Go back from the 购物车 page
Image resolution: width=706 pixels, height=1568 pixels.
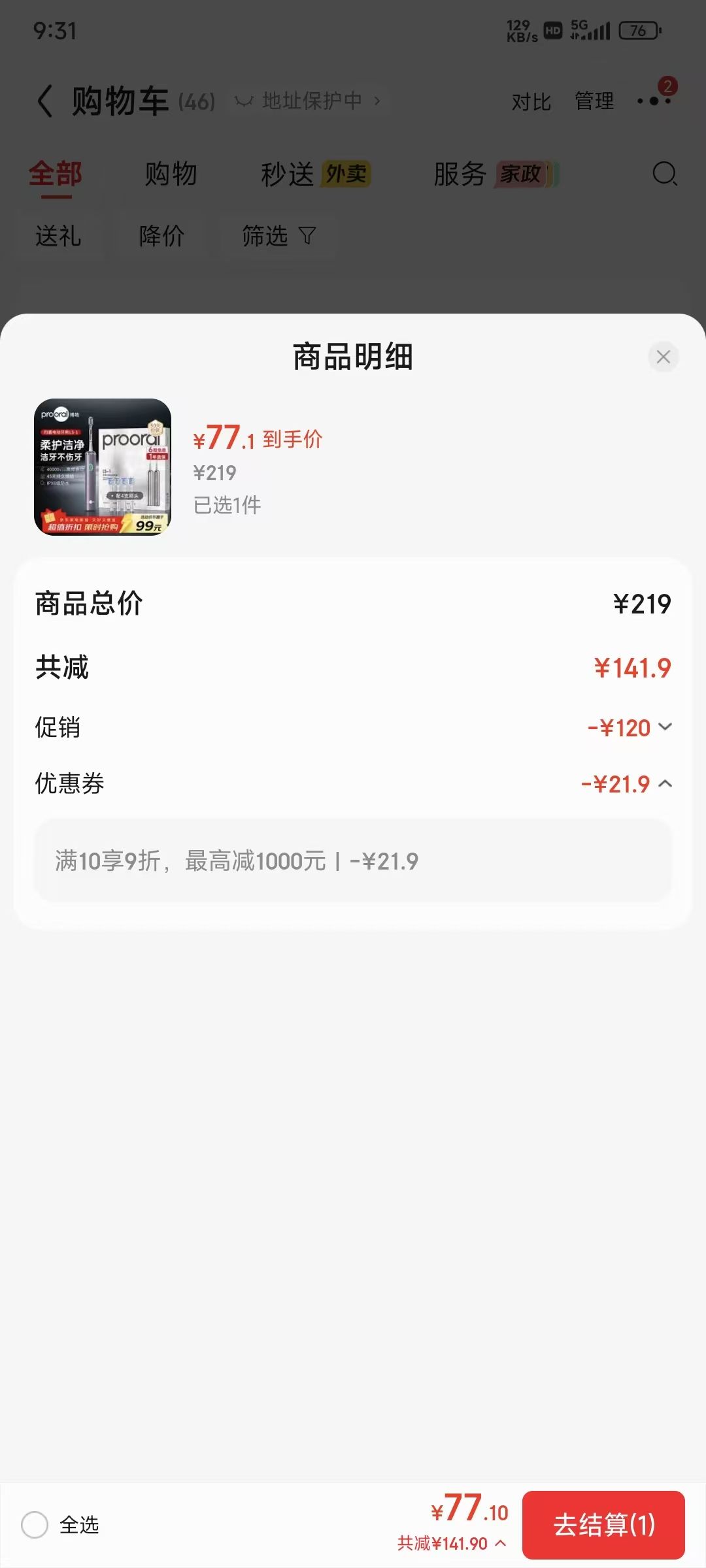pos(44,101)
